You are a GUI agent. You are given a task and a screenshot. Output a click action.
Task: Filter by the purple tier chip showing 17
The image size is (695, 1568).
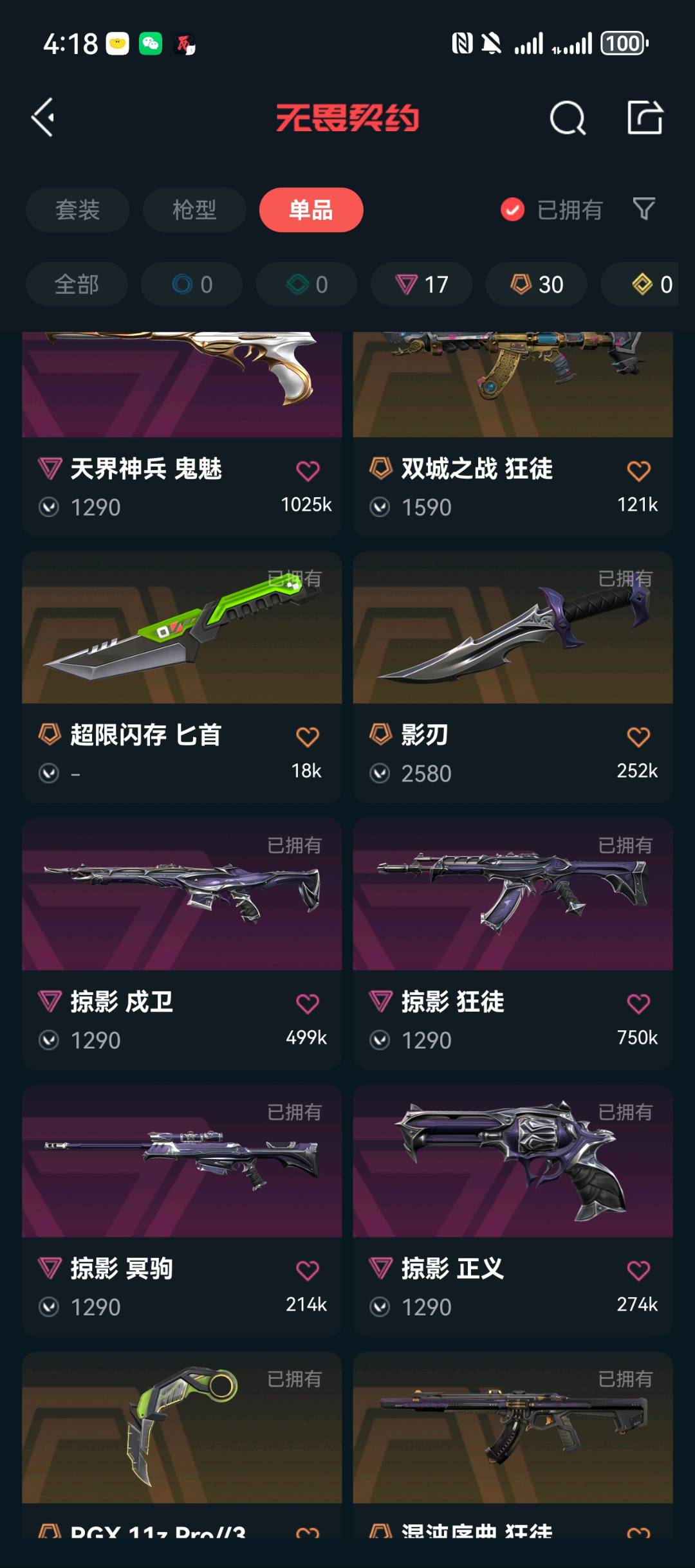tap(422, 284)
